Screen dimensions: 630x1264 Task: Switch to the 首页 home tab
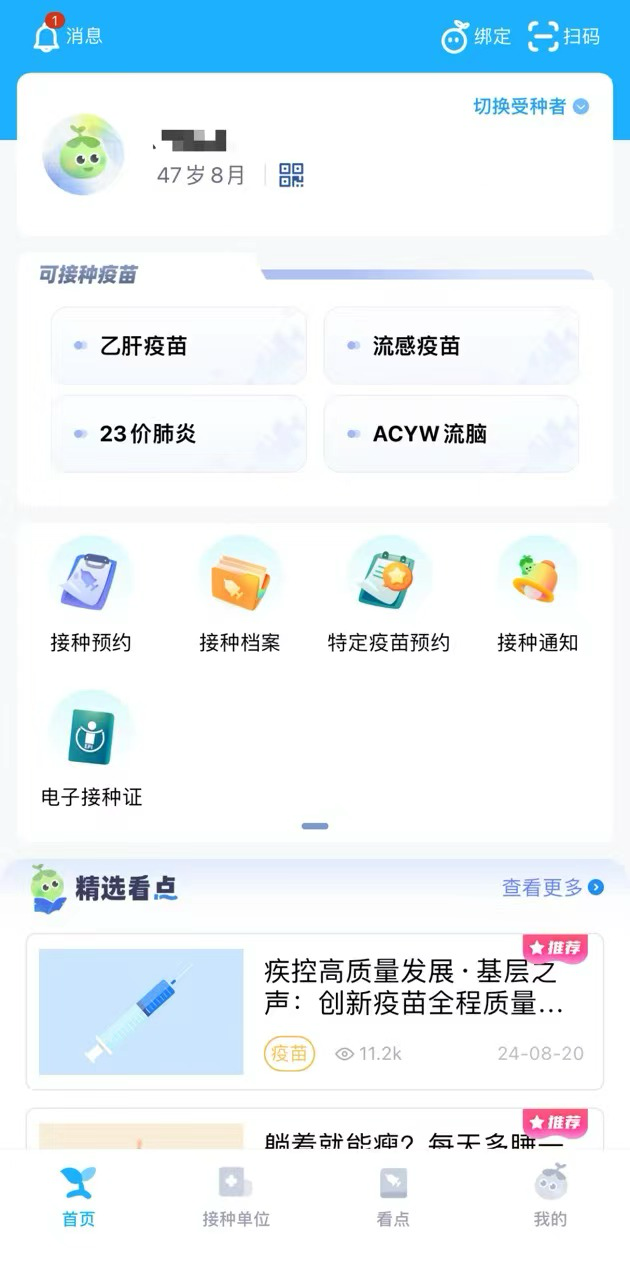(78, 1197)
